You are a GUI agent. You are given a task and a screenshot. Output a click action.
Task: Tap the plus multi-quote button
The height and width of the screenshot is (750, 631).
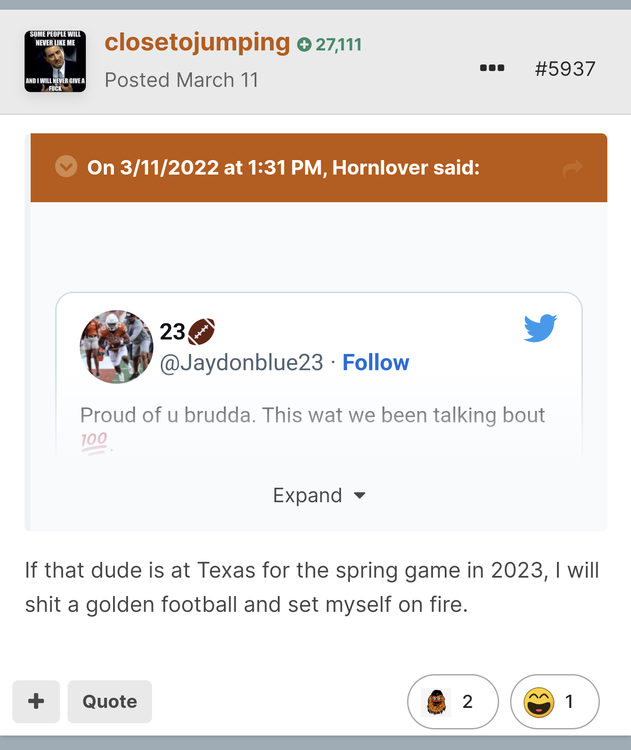coord(36,701)
